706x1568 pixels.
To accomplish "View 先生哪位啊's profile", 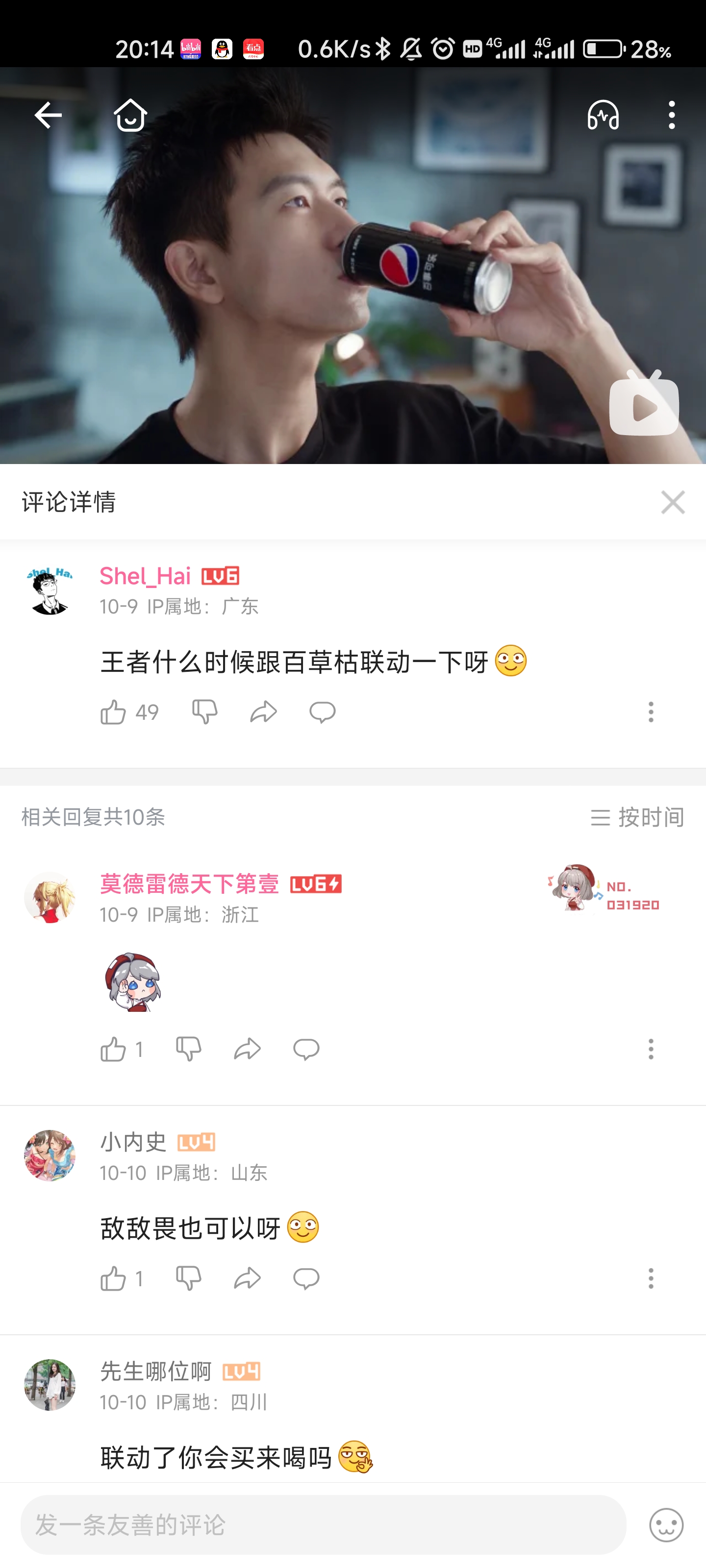I will click(50, 1385).
